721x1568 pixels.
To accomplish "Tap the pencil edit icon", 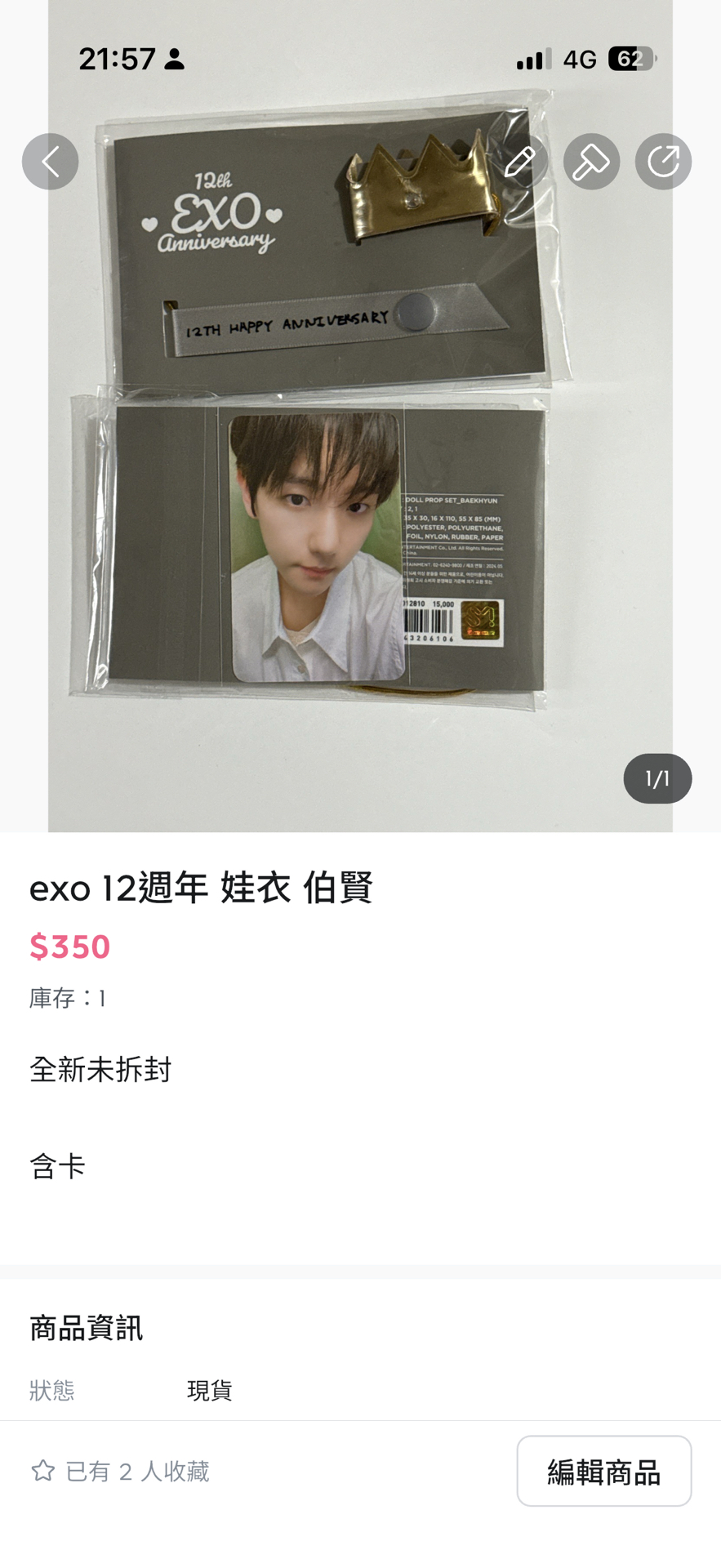I will (519, 162).
